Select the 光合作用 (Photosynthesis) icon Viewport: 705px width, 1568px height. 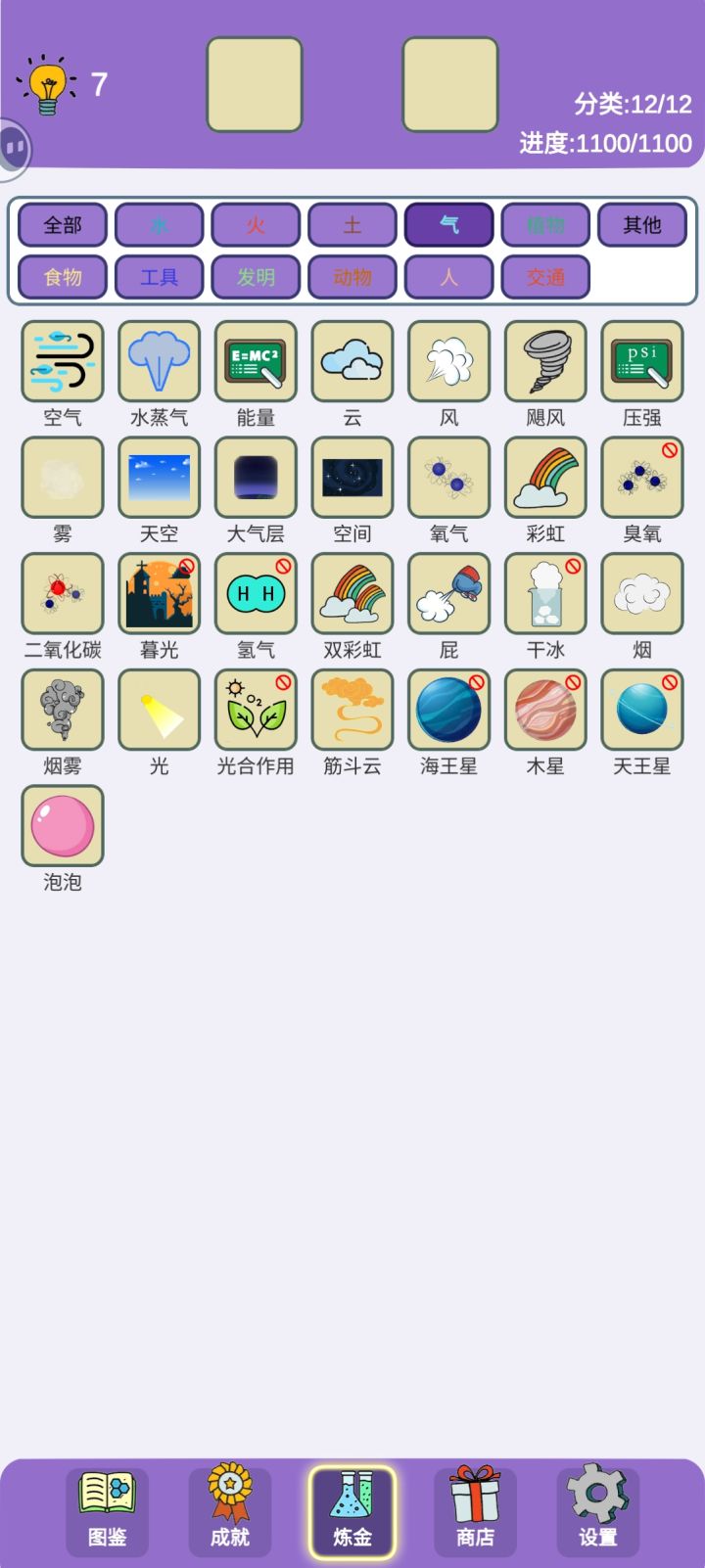256,709
